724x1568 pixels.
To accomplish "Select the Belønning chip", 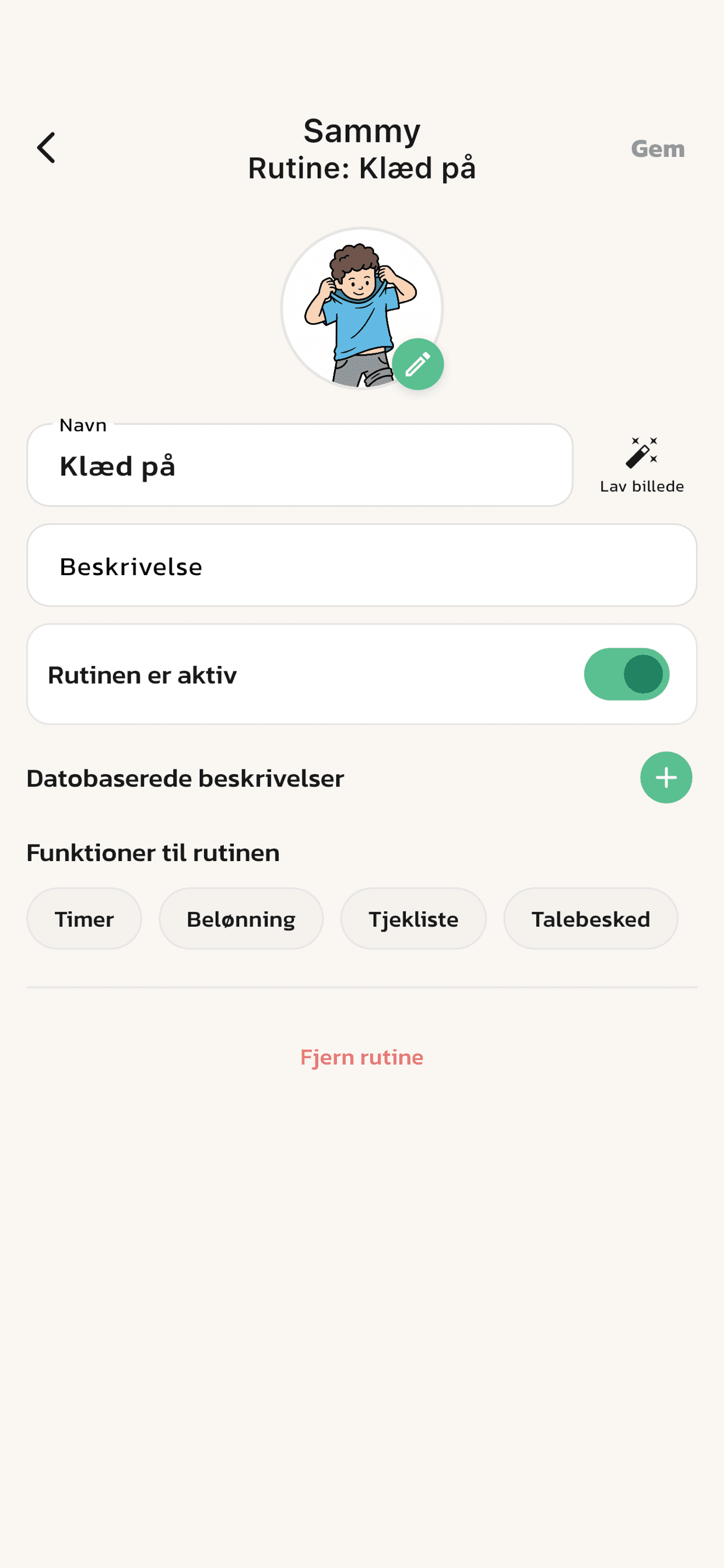I will coord(241,919).
